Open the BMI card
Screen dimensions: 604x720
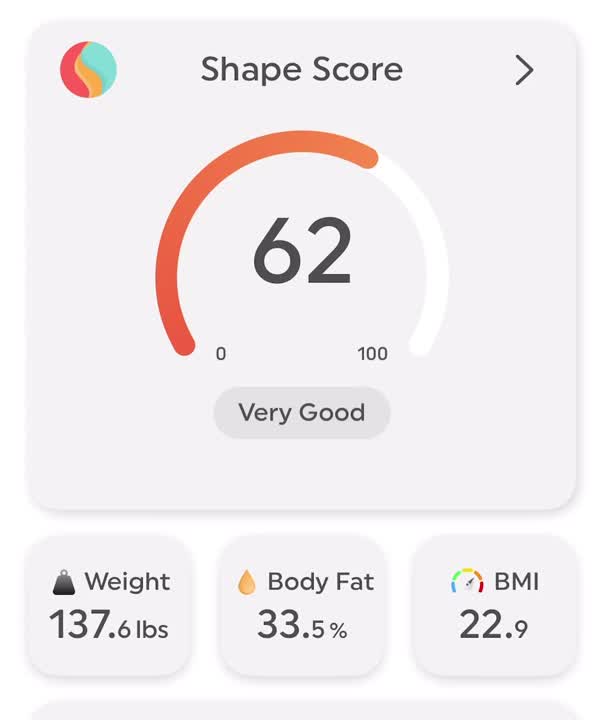pyautogui.click(x=495, y=606)
